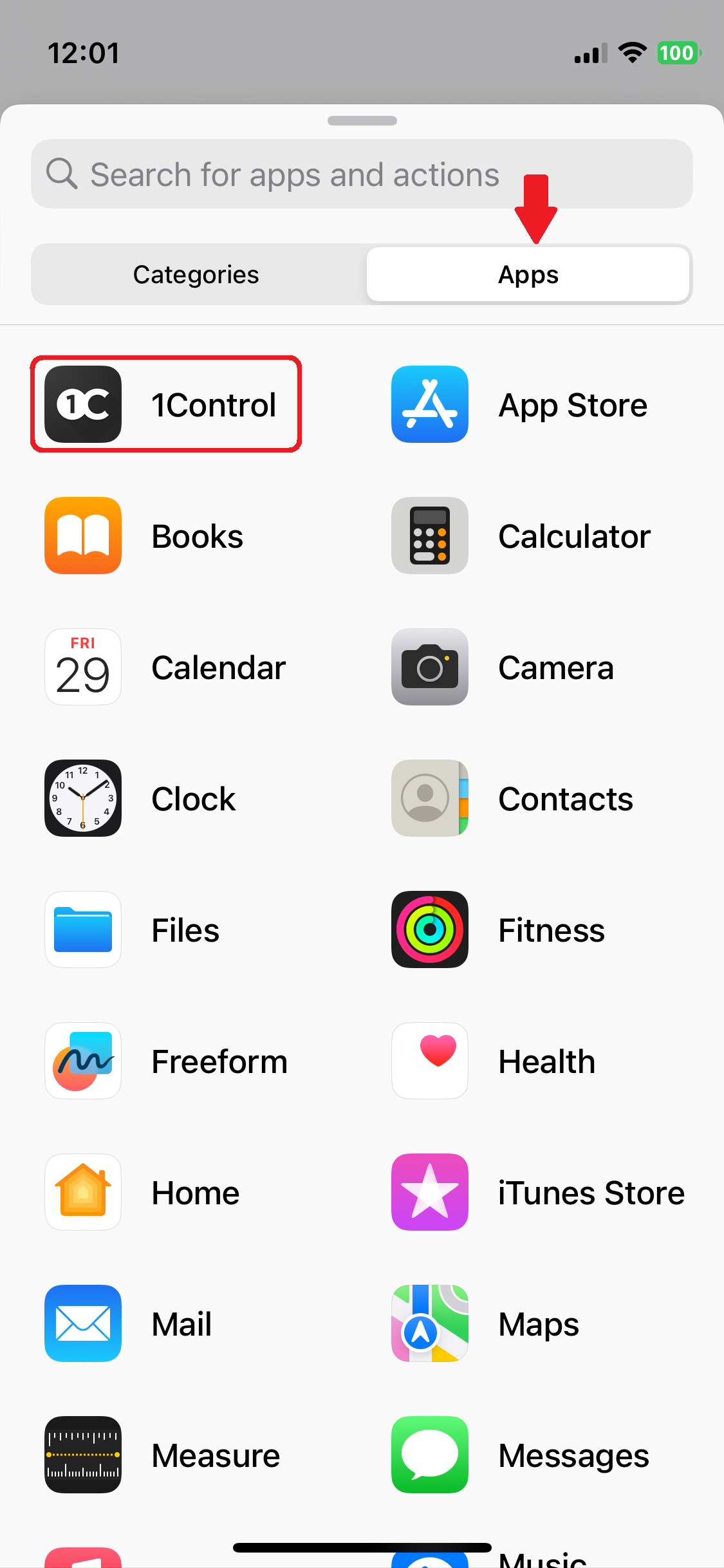Open Freeform actions
Viewport: 724px width, 1568px height.
(166, 1061)
